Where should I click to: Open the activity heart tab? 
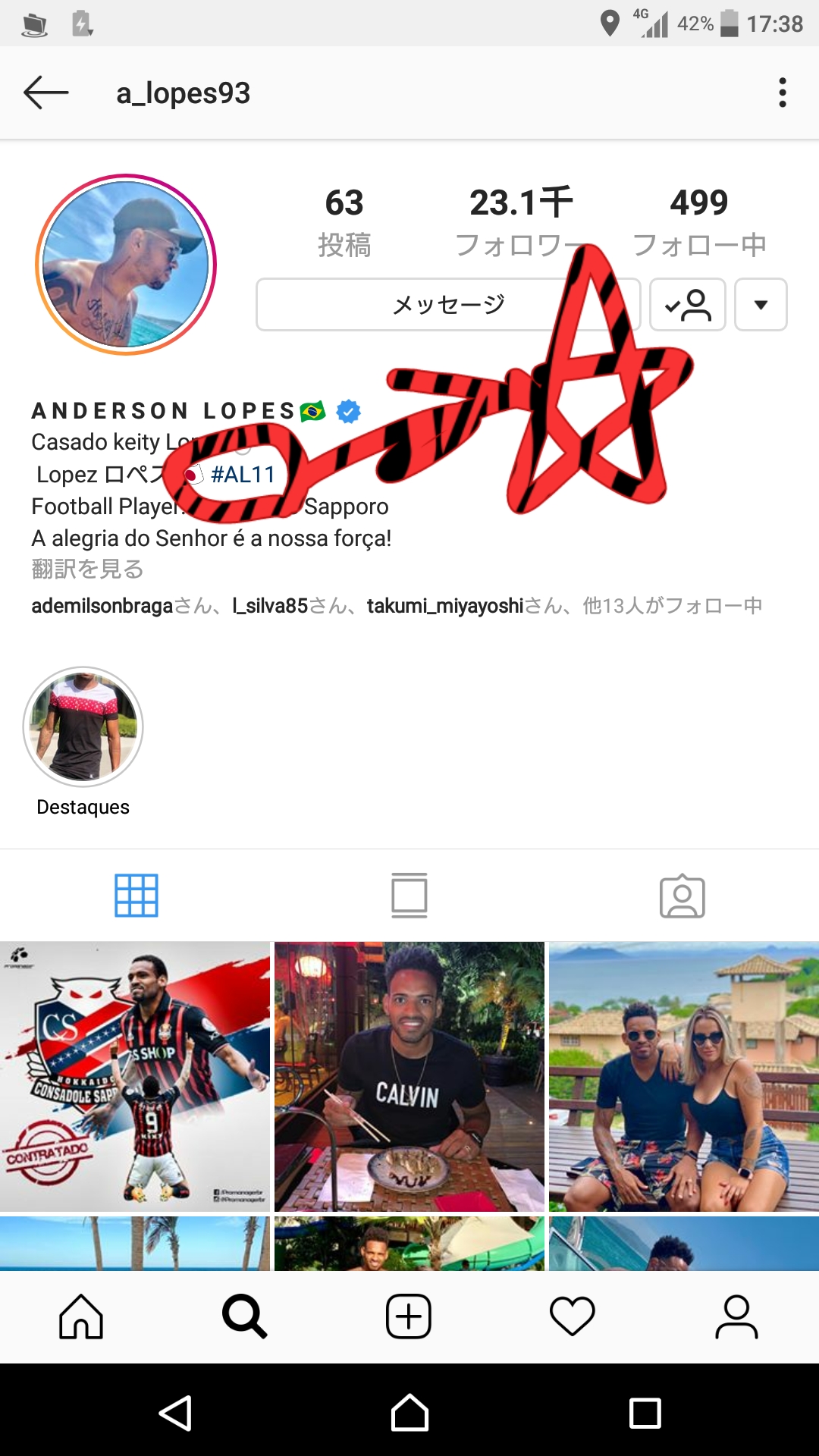[x=573, y=1316]
